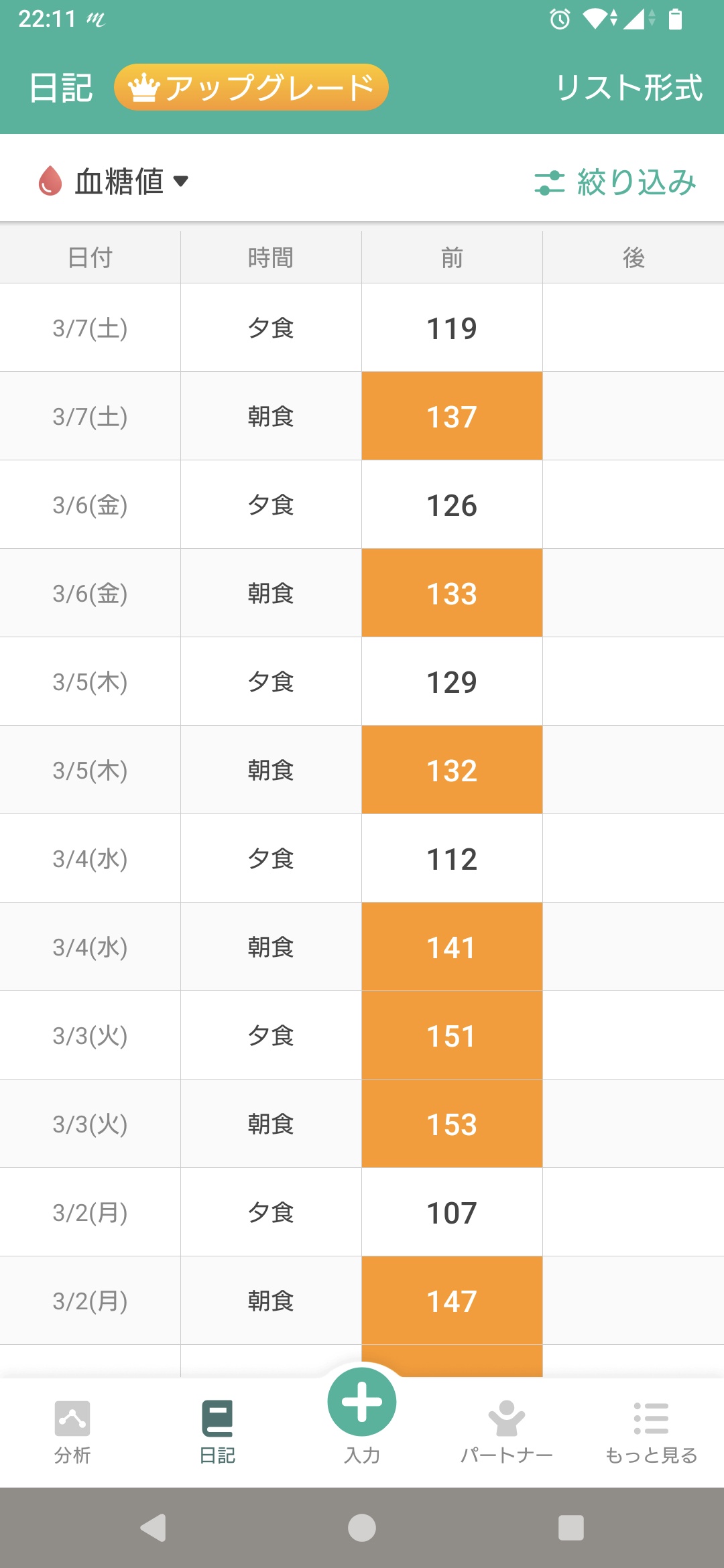Open the 絞り込み filter
724x1568 pixels.
615,182
